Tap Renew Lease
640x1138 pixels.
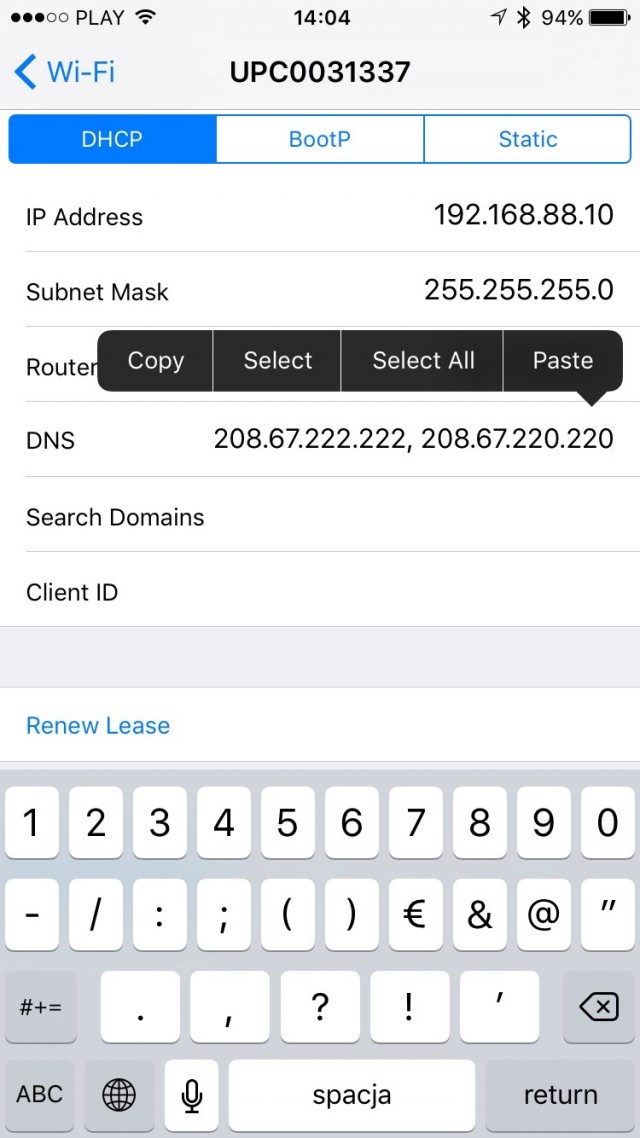(x=98, y=725)
